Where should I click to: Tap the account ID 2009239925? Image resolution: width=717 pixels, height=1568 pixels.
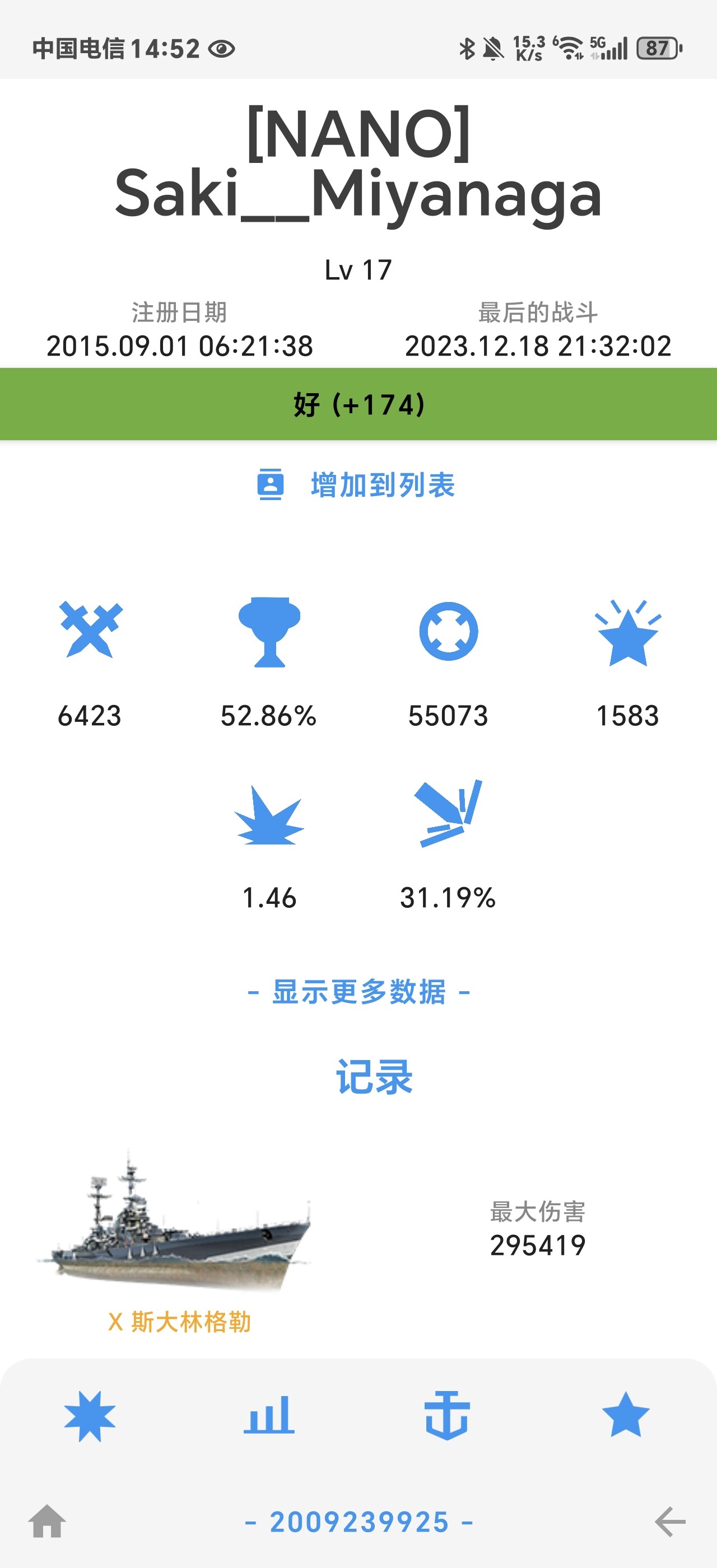[358, 1522]
